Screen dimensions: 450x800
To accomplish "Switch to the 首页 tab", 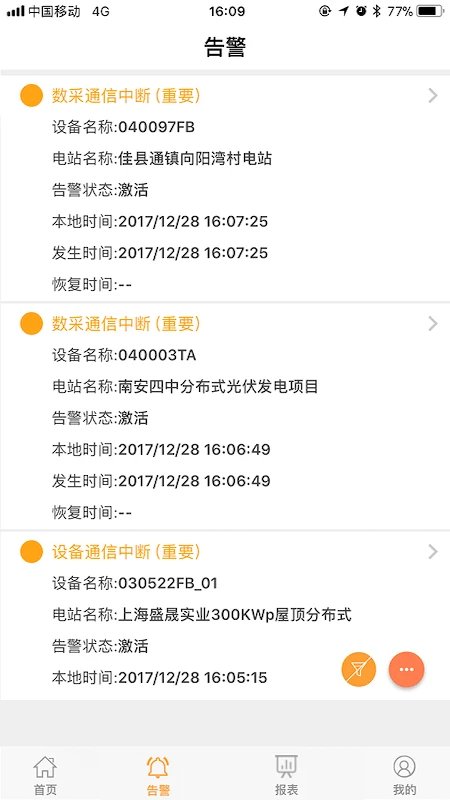I will click(45, 776).
